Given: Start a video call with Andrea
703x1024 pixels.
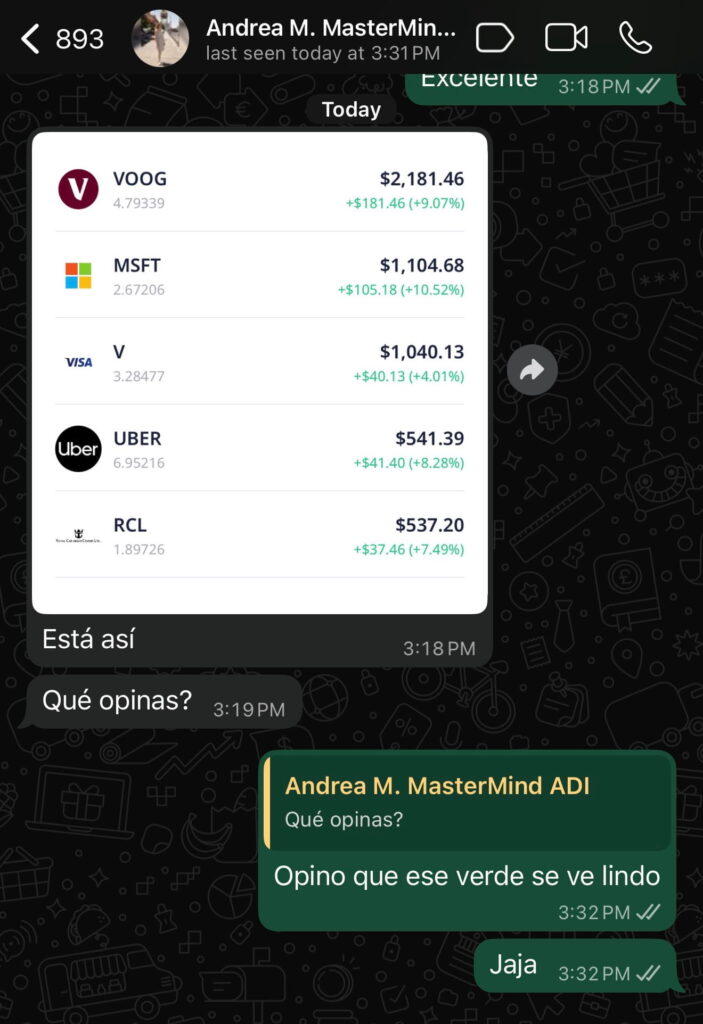Looking at the screenshot, I should 566,38.
